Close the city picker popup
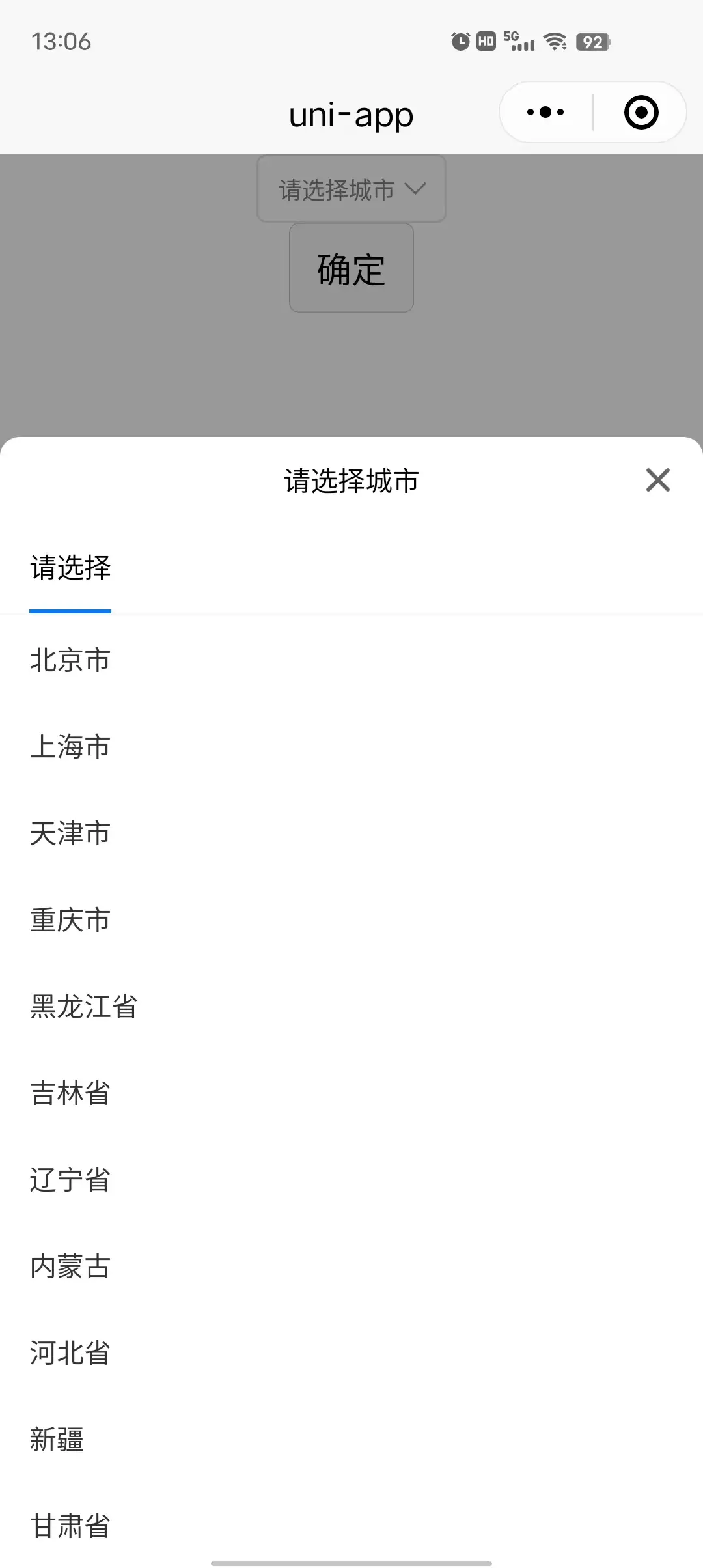703x1568 pixels. pos(657,481)
